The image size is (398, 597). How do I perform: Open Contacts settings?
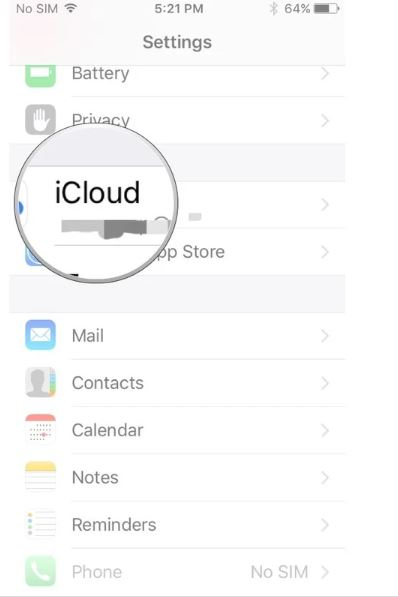177,383
